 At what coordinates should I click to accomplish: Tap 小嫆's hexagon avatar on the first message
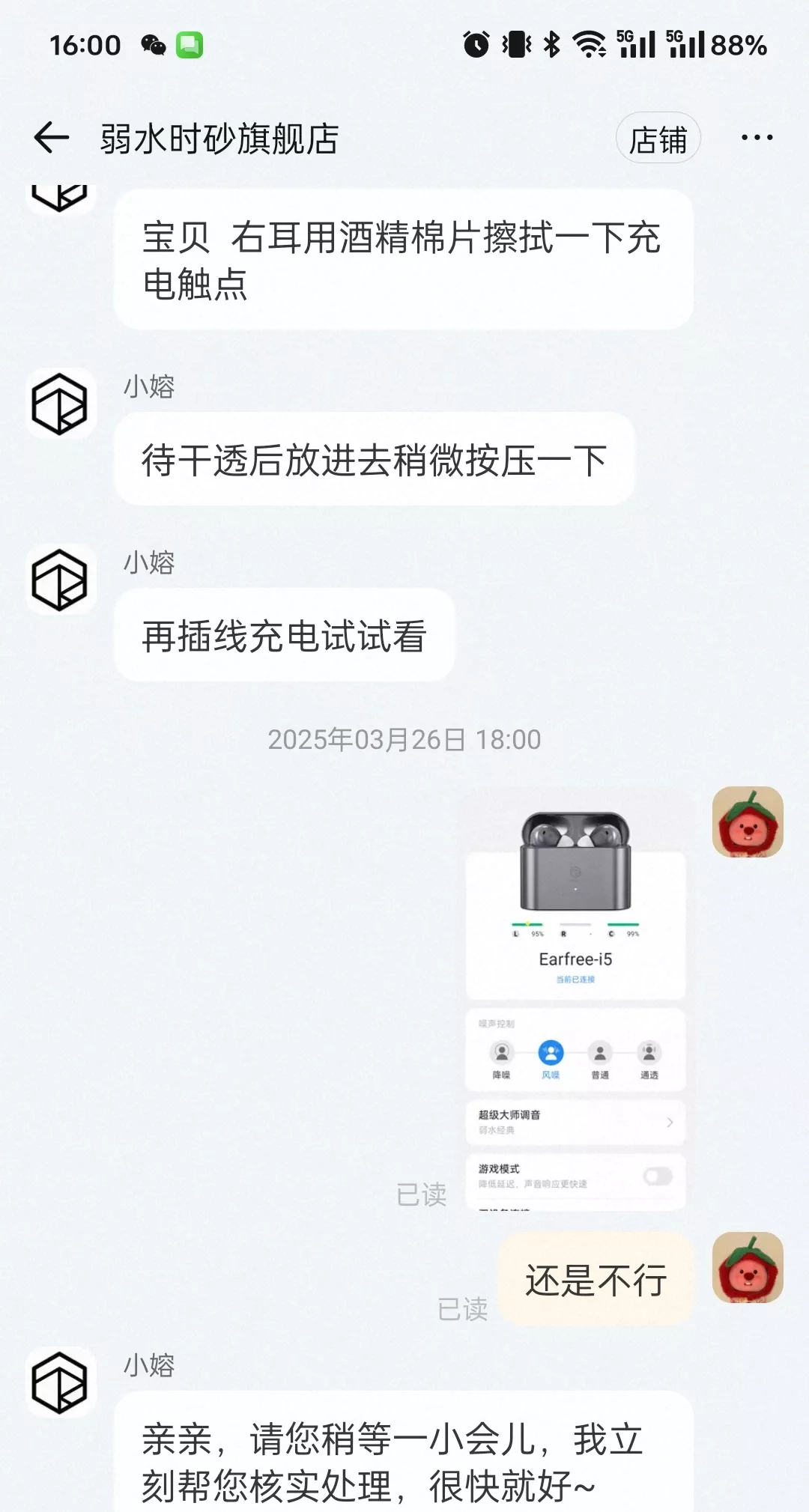coord(60,403)
